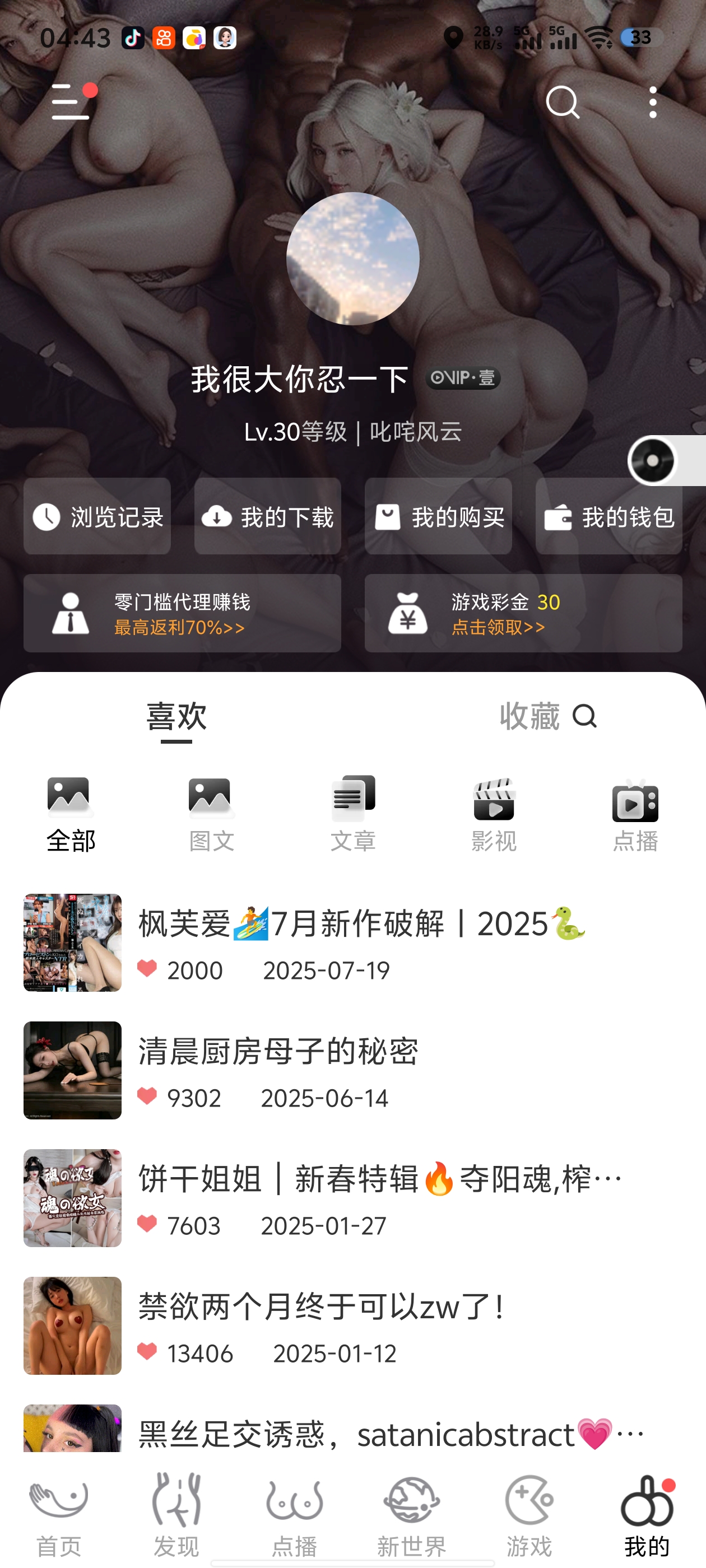Switch to the 图文 filter tab
706x1568 pixels.
click(211, 816)
